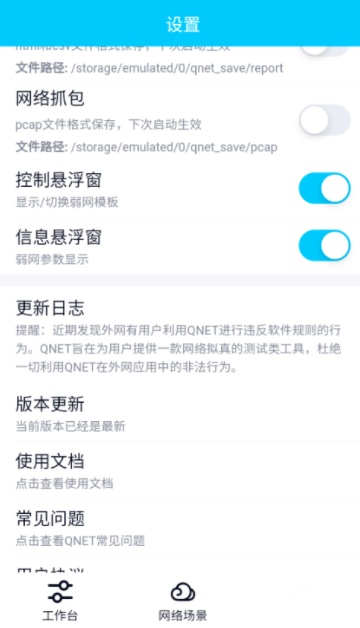360x628 pixels.
Task: View 常见问题 FAQ page
Action: click(x=180, y=528)
